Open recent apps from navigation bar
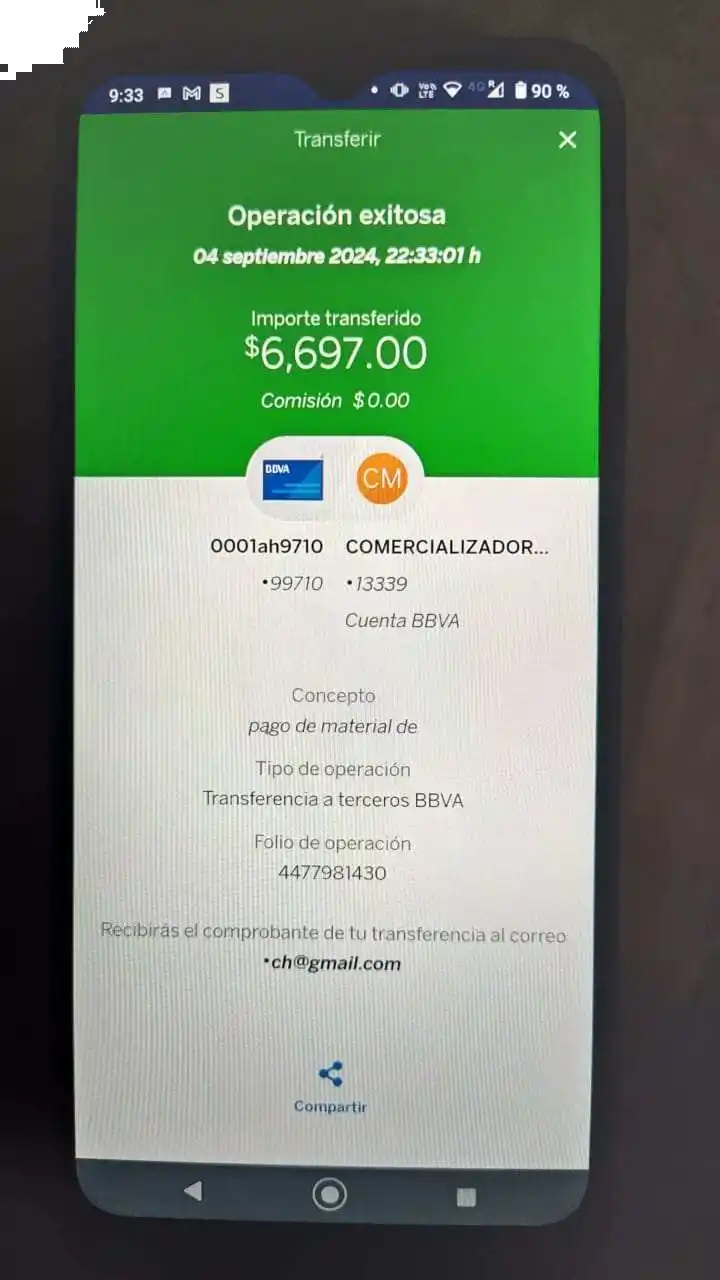The image size is (720, 1280). (466, 1196)
